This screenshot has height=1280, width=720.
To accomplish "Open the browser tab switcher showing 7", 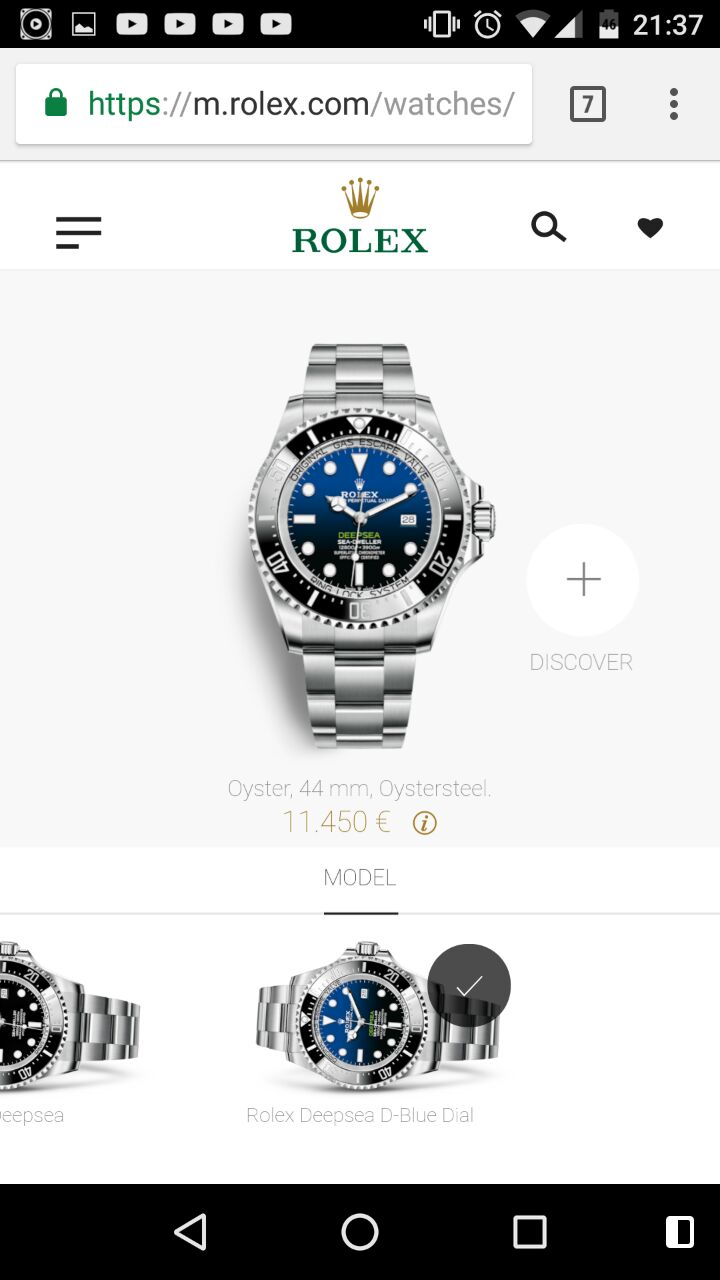I will click(x=588, y=104).
